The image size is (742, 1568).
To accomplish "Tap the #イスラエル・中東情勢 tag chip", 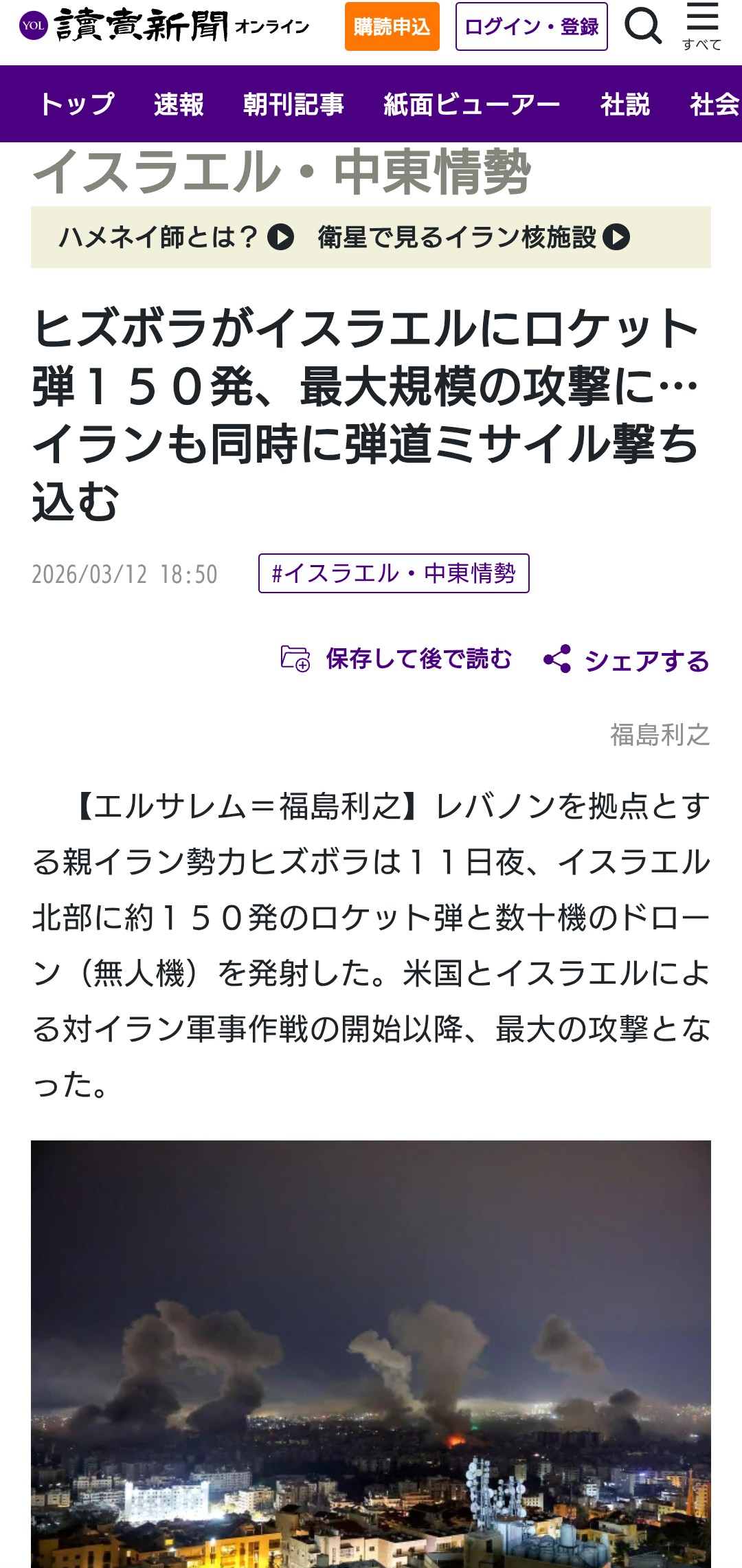I will pos(394,573).
